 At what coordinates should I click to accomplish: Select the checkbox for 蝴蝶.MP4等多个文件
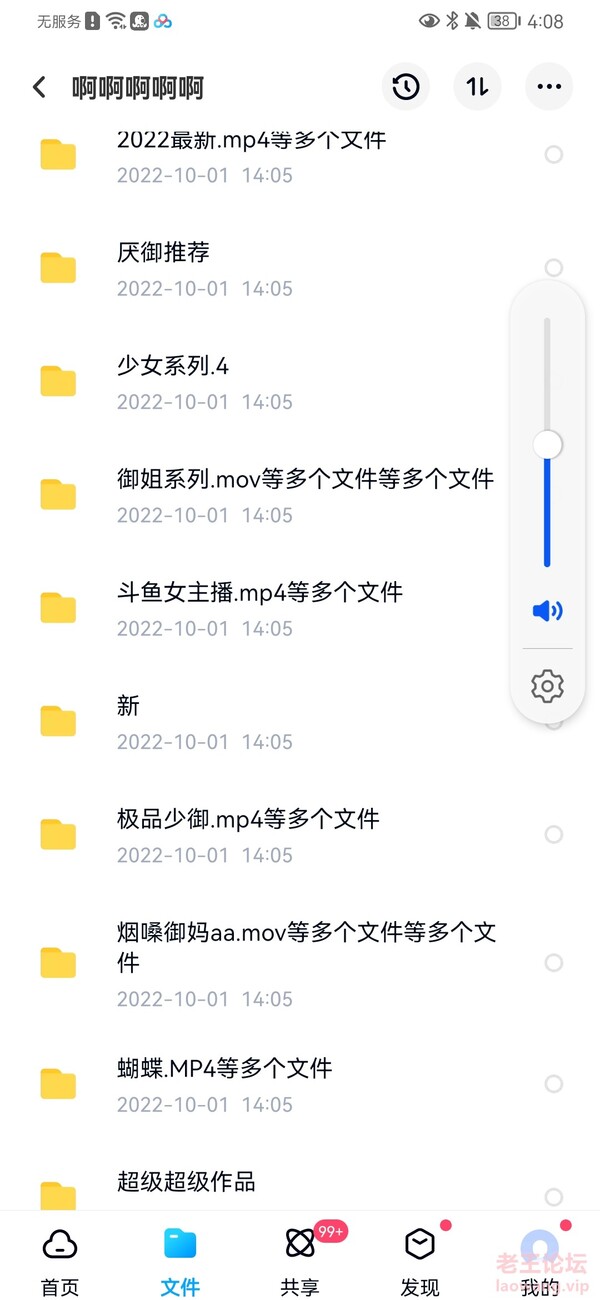(553, 1084)
